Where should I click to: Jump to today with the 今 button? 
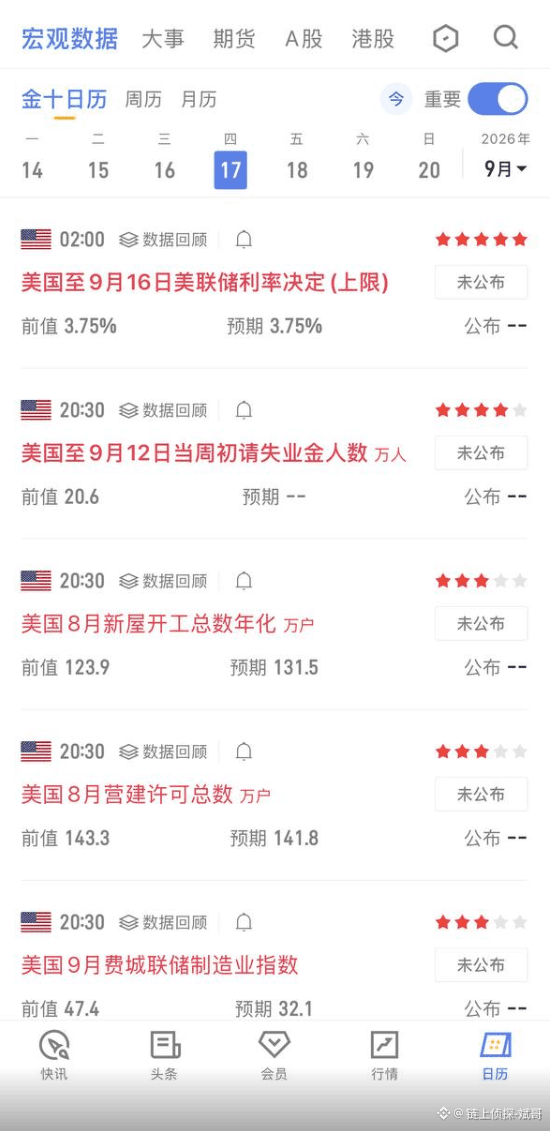coord(396,100)
